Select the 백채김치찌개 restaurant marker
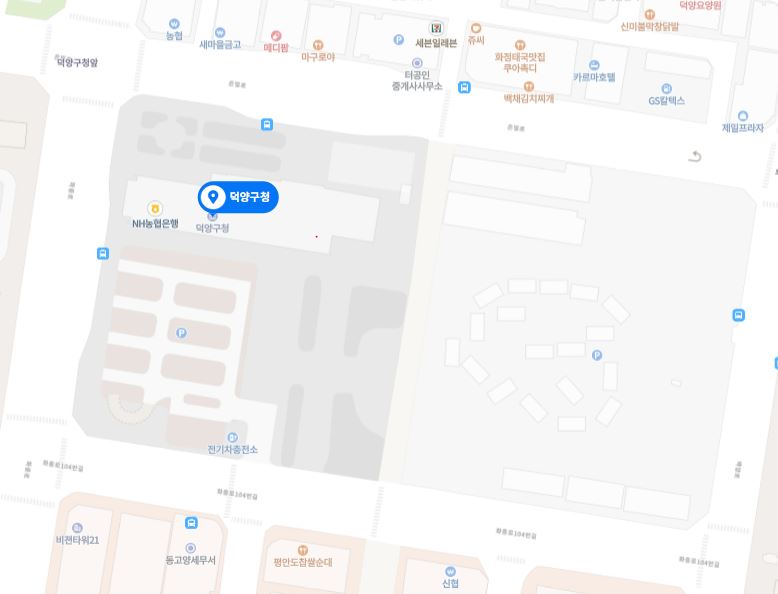This screenshot has width=778, height=594. (528, 87)
